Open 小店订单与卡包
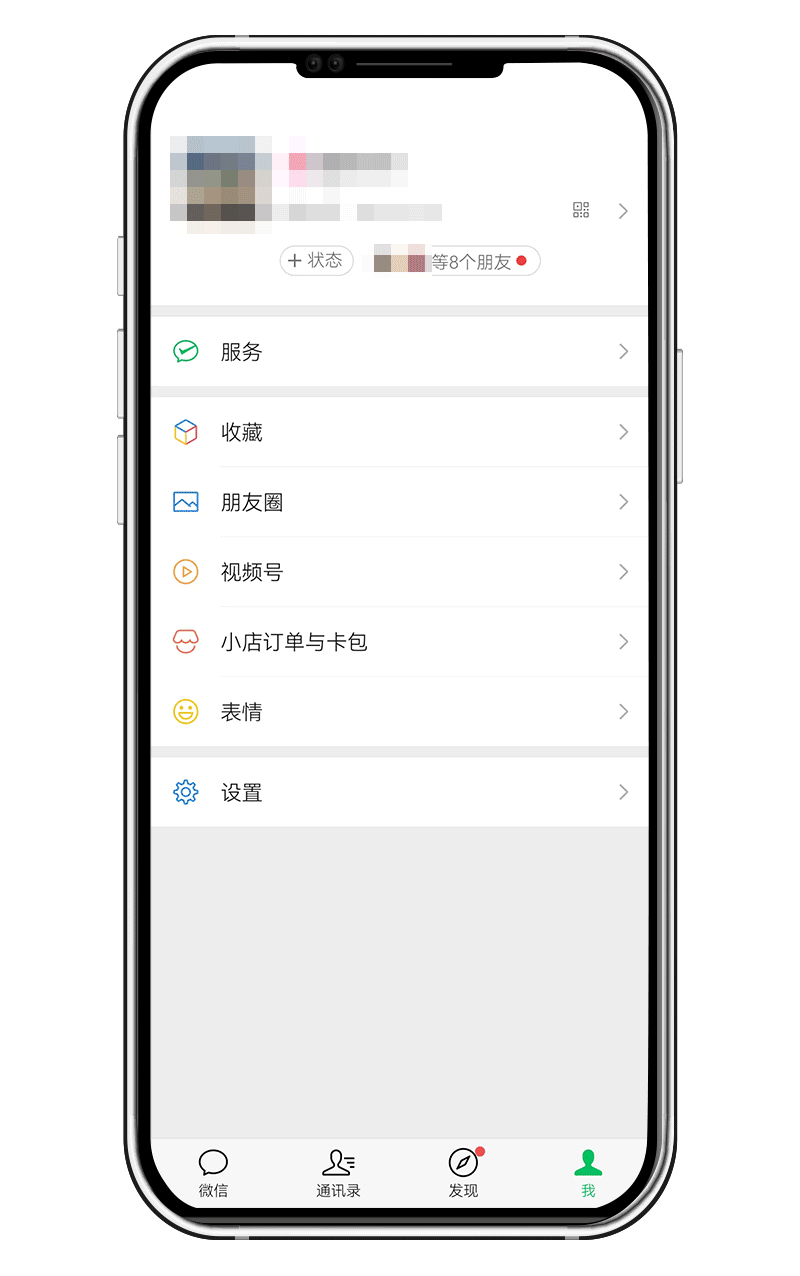Image resolution: width=800 pixels, height=1276 pixels. (x=400, y=642)
